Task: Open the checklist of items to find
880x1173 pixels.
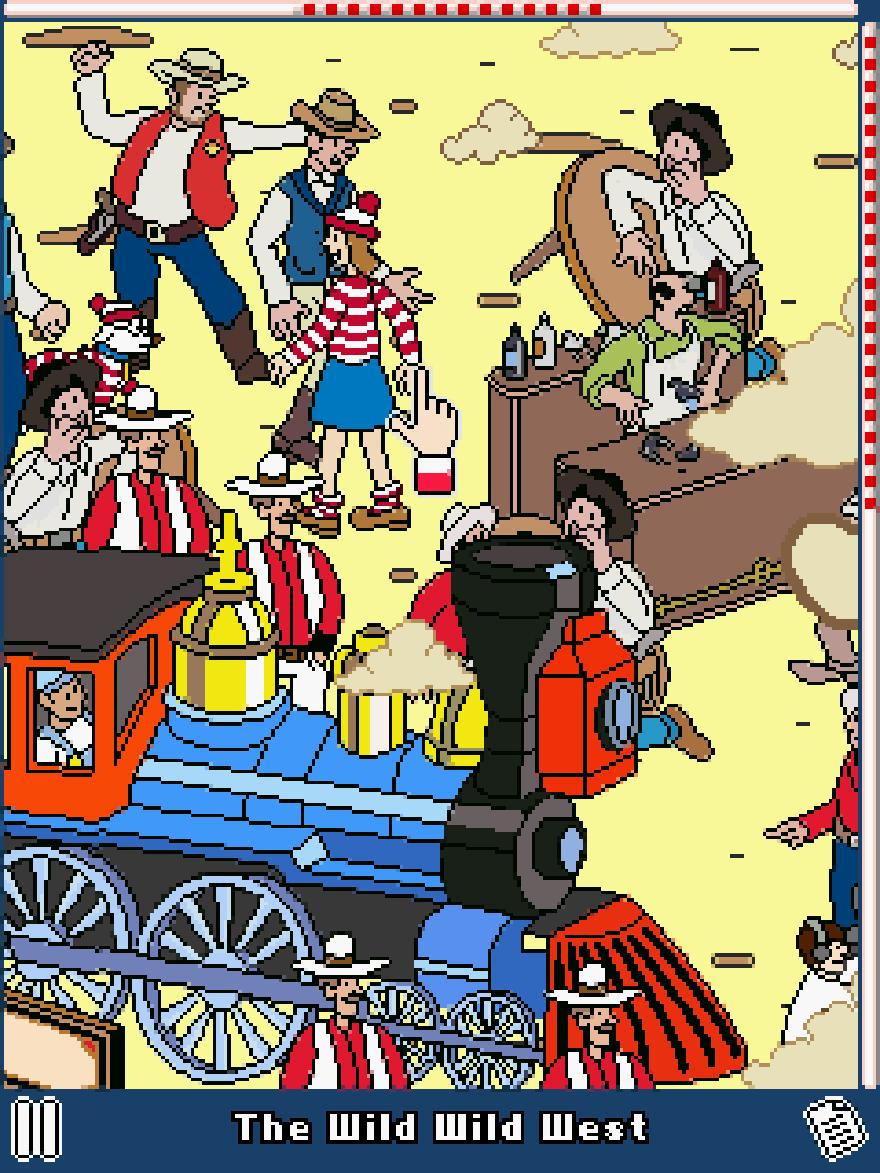Action: pos(836,1129)
